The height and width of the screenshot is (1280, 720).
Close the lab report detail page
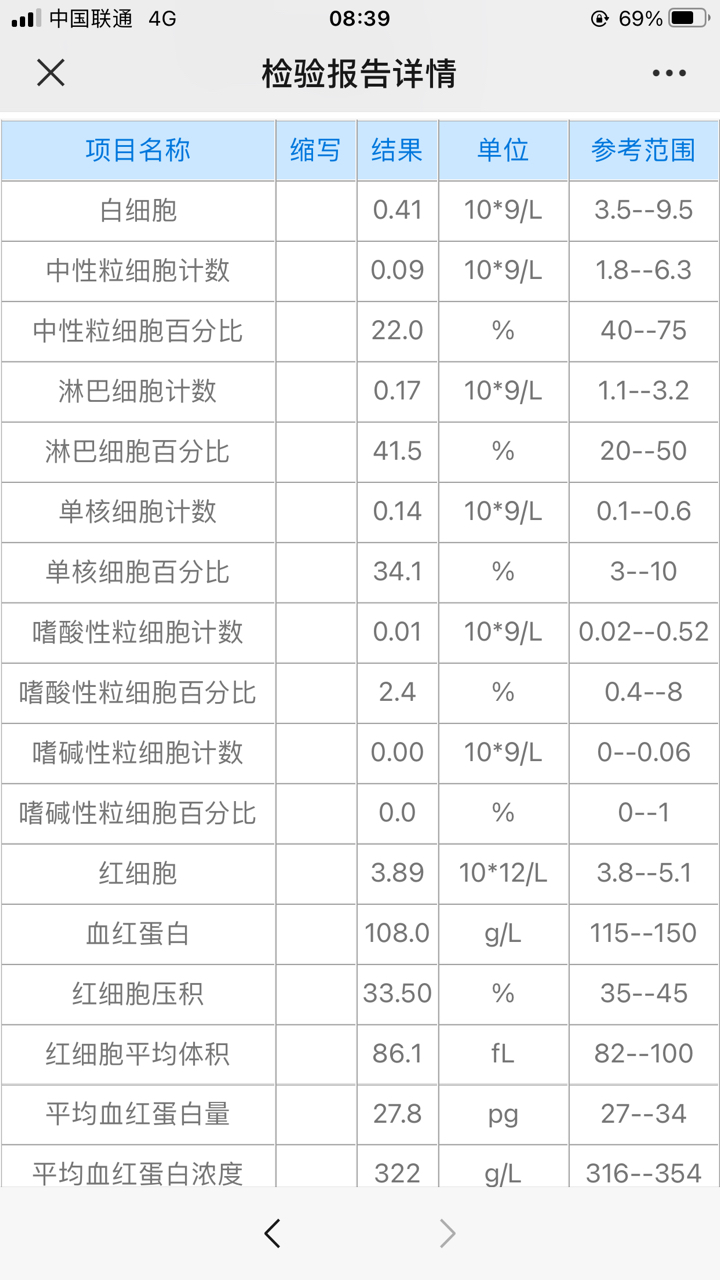(x=50, y=73)
